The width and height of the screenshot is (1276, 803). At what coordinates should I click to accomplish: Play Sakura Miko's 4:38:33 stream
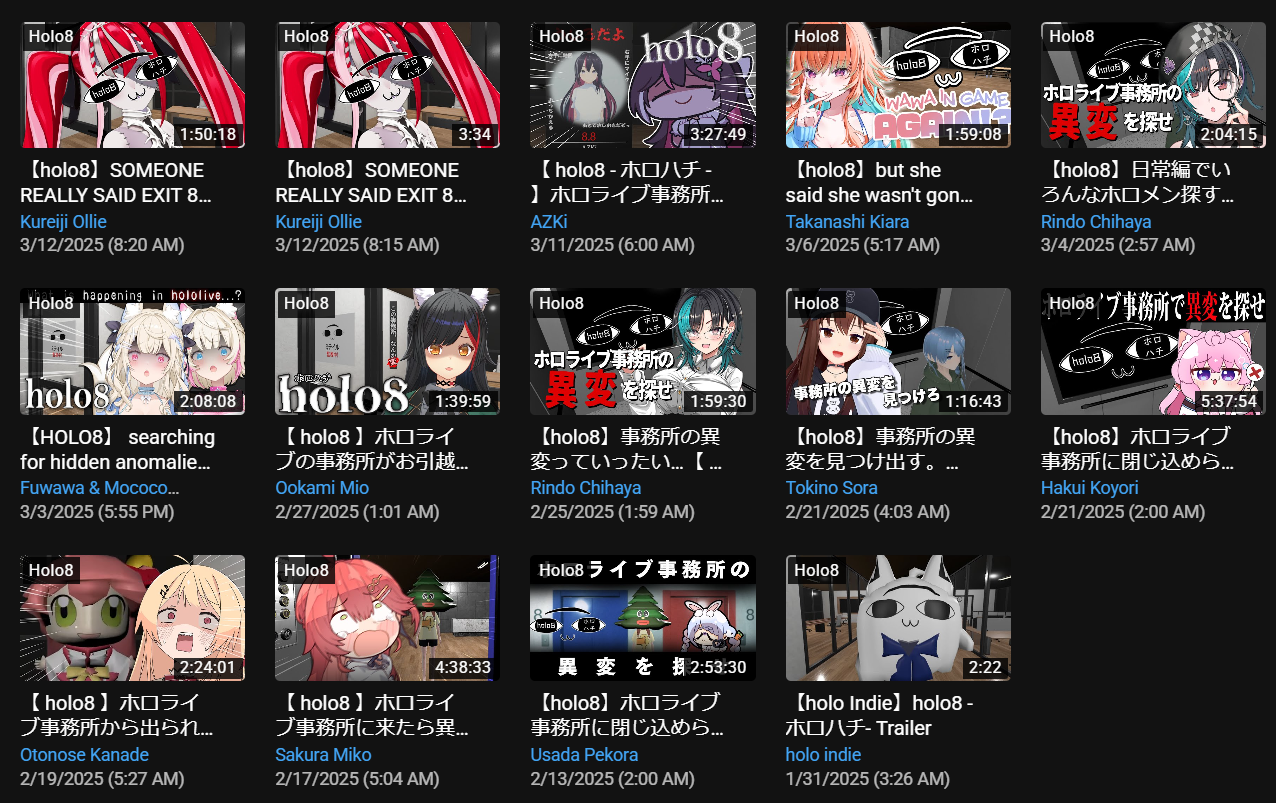(x=388, y=618)
